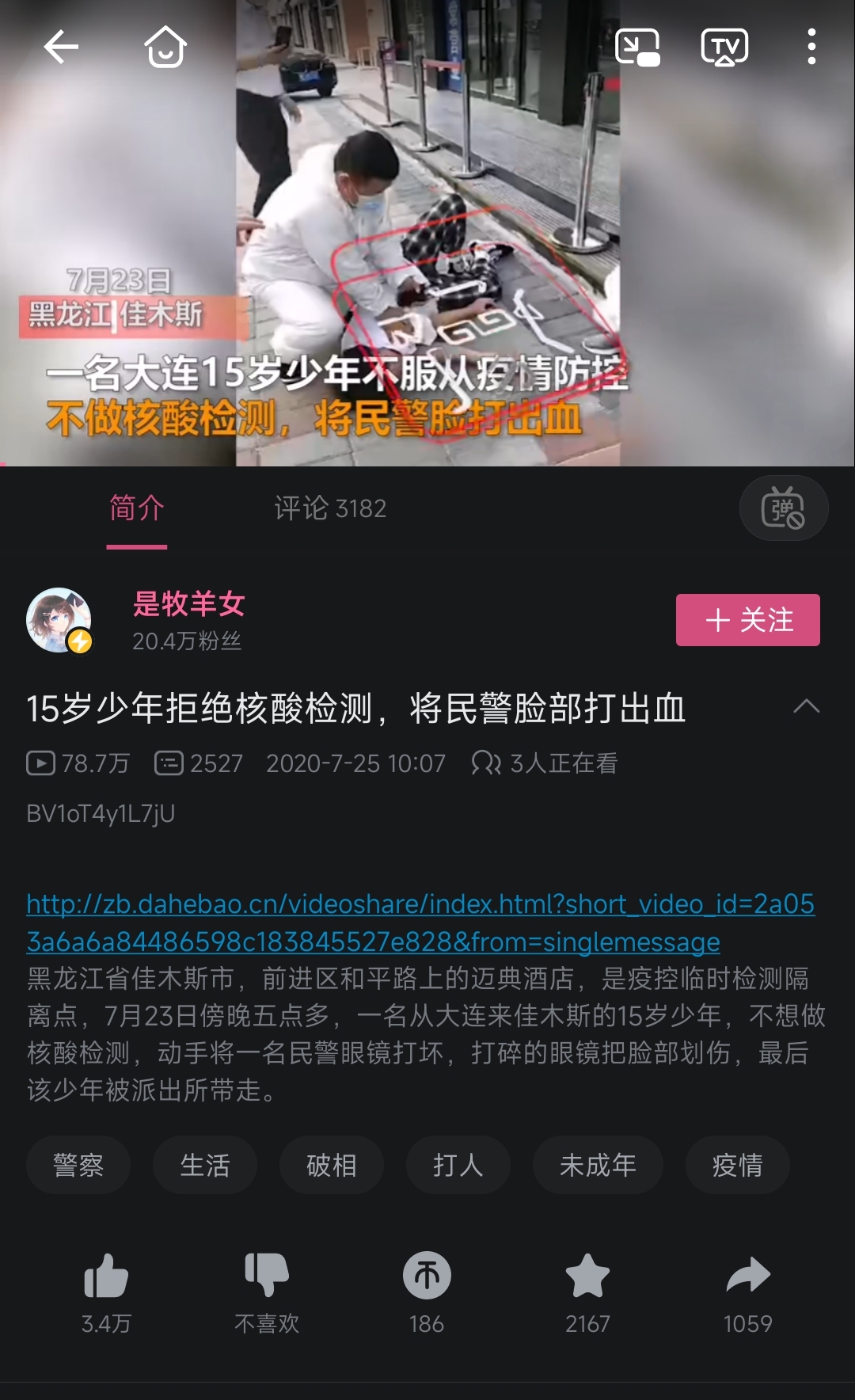Open uploader 是牧羊女's profile
The image size is (855, 1400).
click(188, 604)
